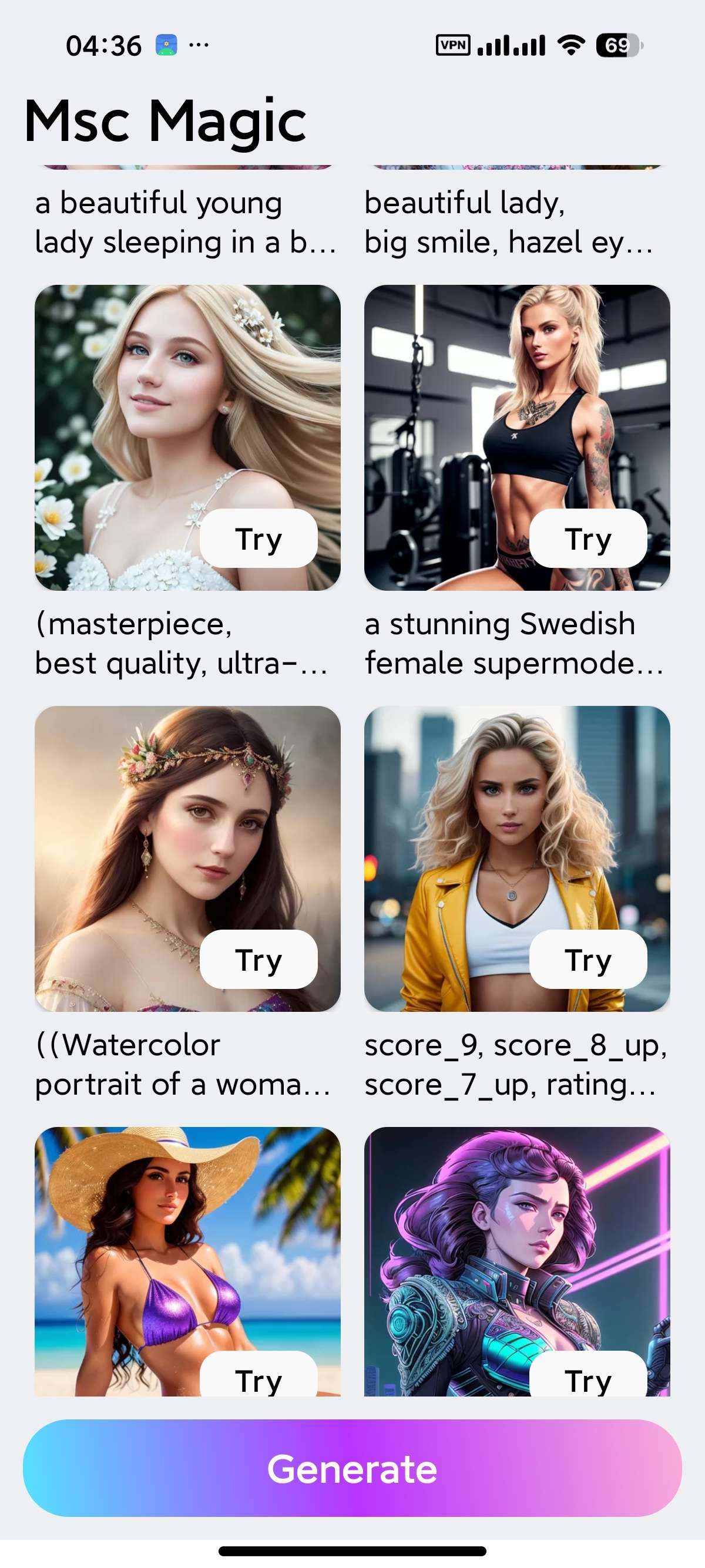Try the Watercolor portrait prompt

click(x=258, y=960)
